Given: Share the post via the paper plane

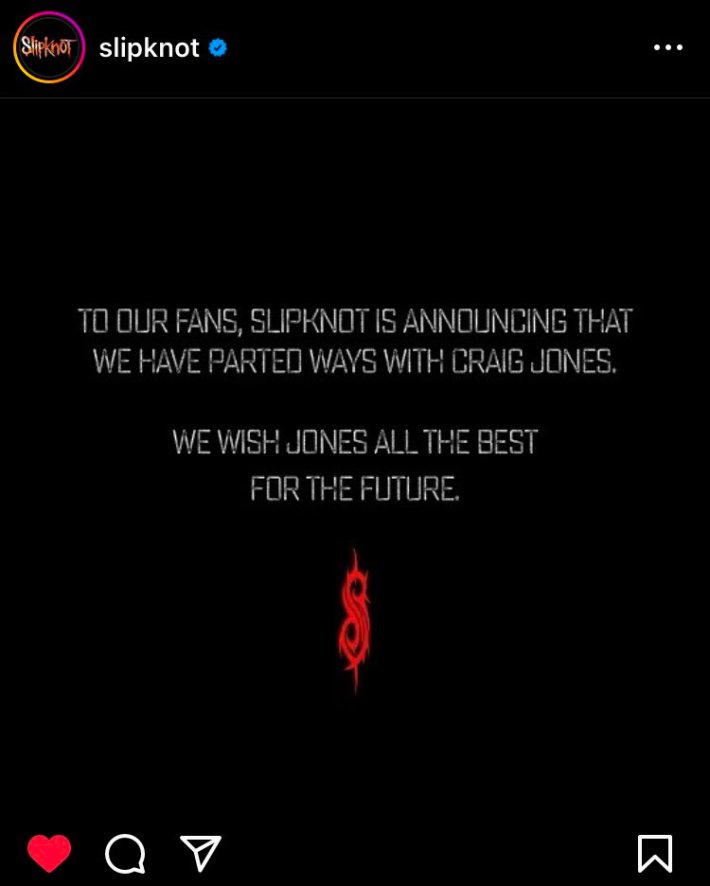Looking at the screenshot, I should (200, 853).
